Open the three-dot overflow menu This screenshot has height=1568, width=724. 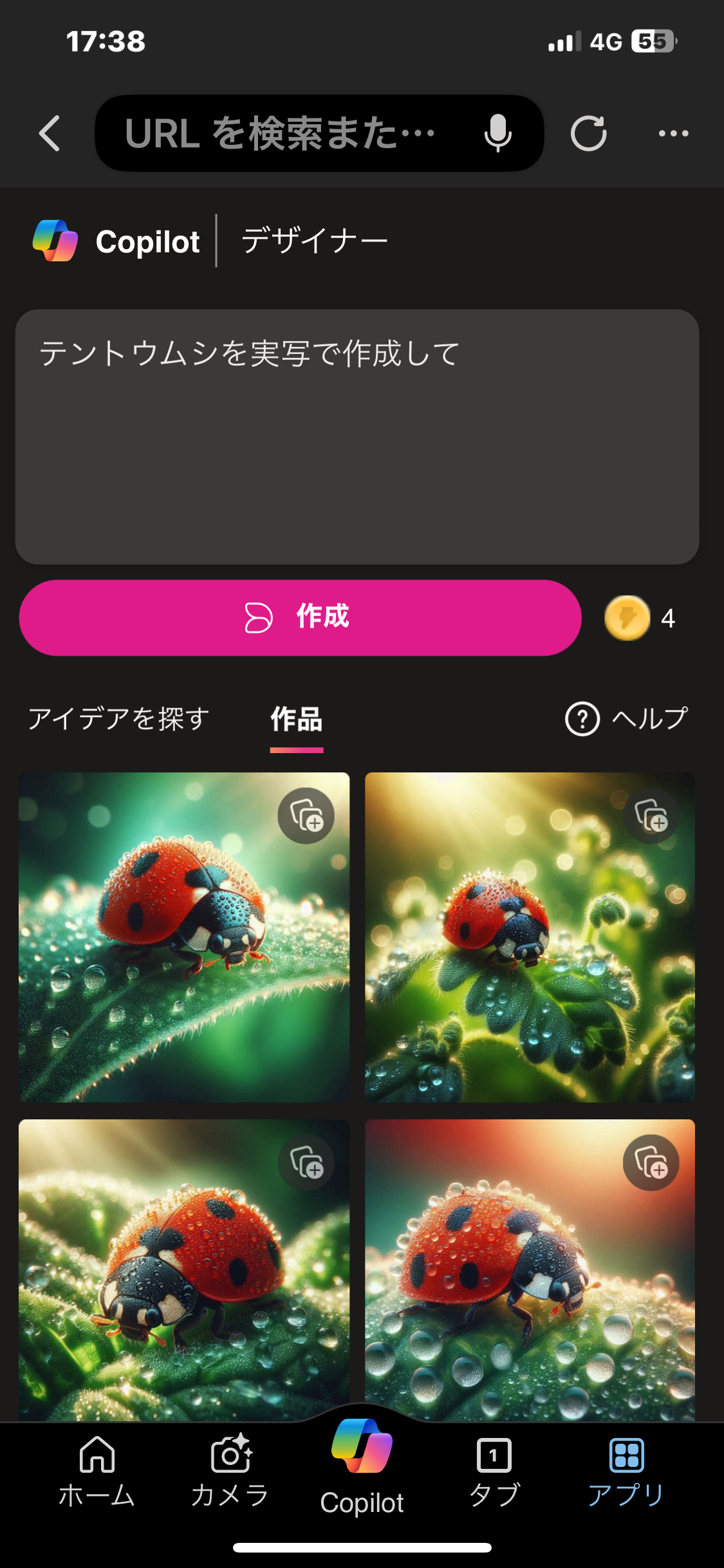tap(673, 133)
